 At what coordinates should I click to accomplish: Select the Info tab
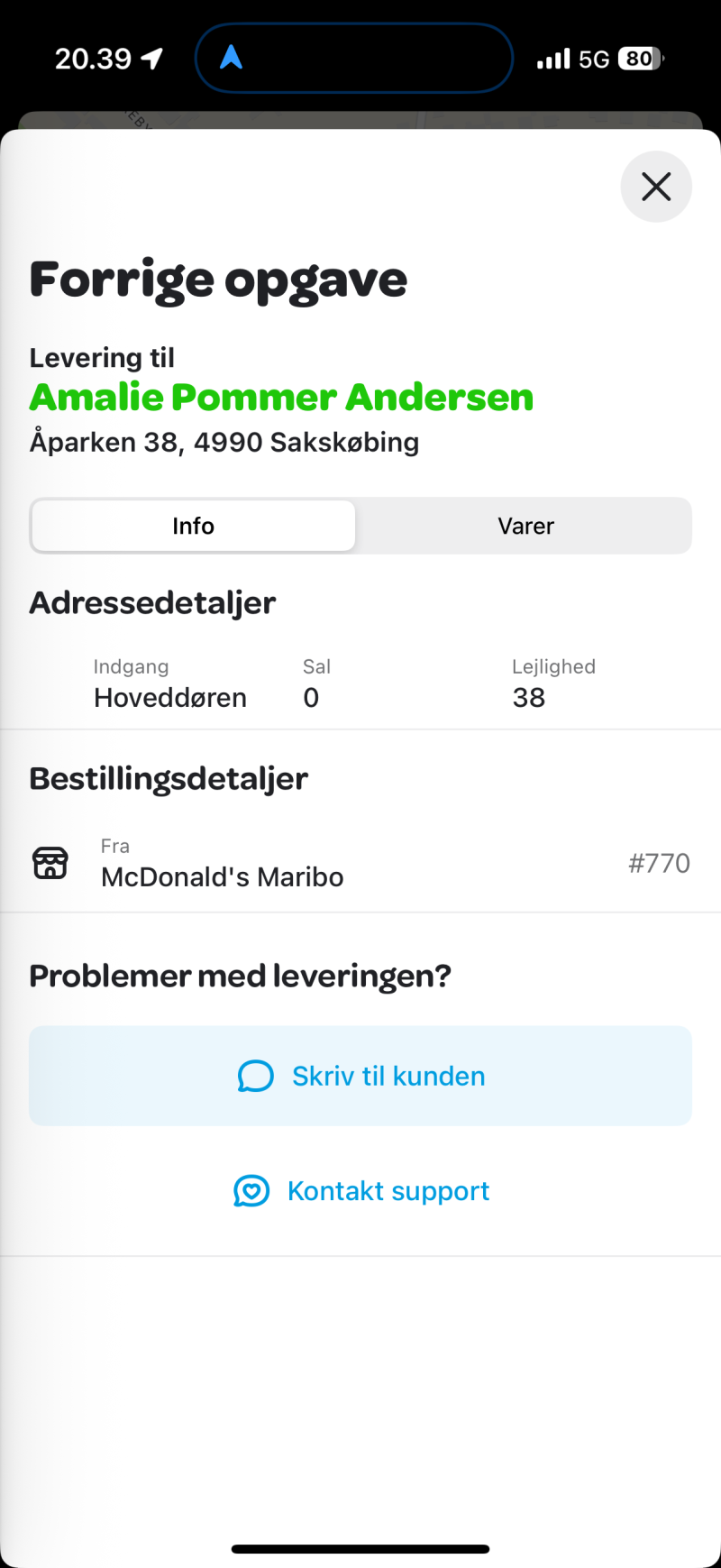coord(193,526)
